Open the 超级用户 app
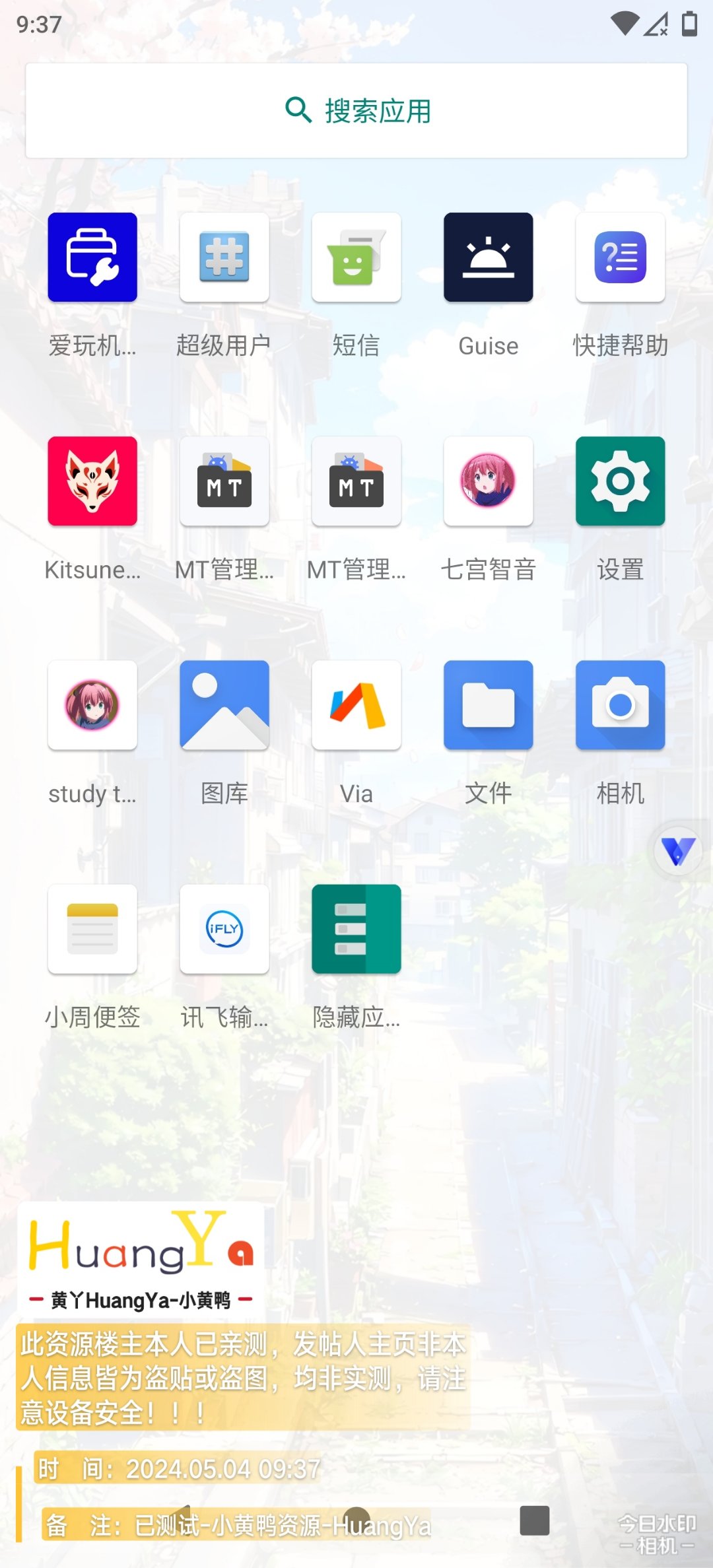The width and height of the screenshot is (713, 1568). point(224,257)
